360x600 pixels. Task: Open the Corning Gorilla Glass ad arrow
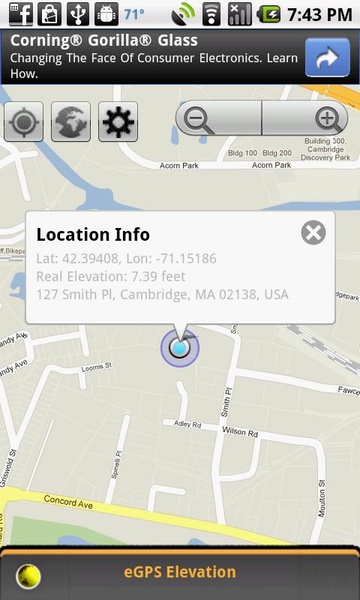click(x=327, y=57)
